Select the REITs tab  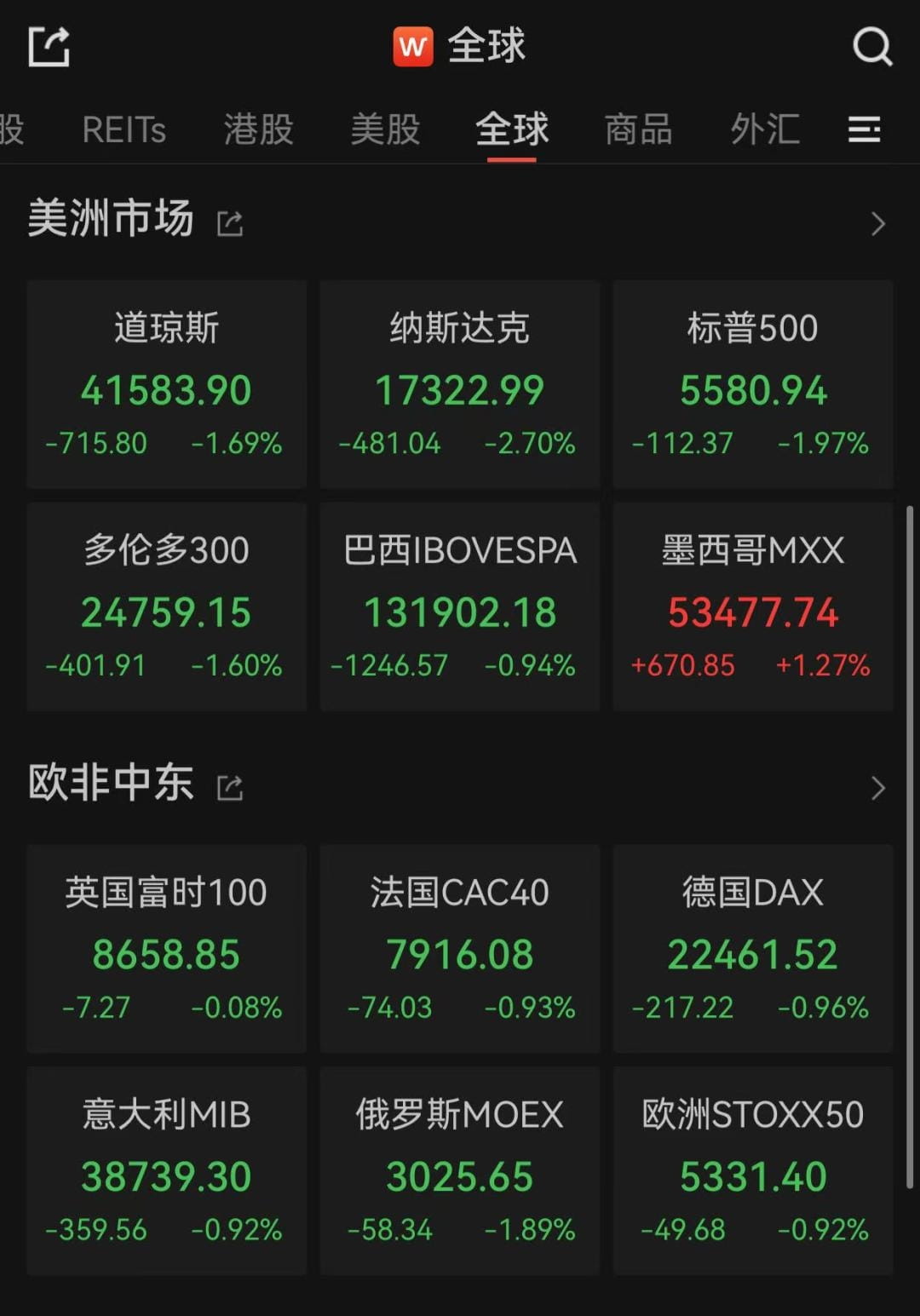[x=124, y=129]
